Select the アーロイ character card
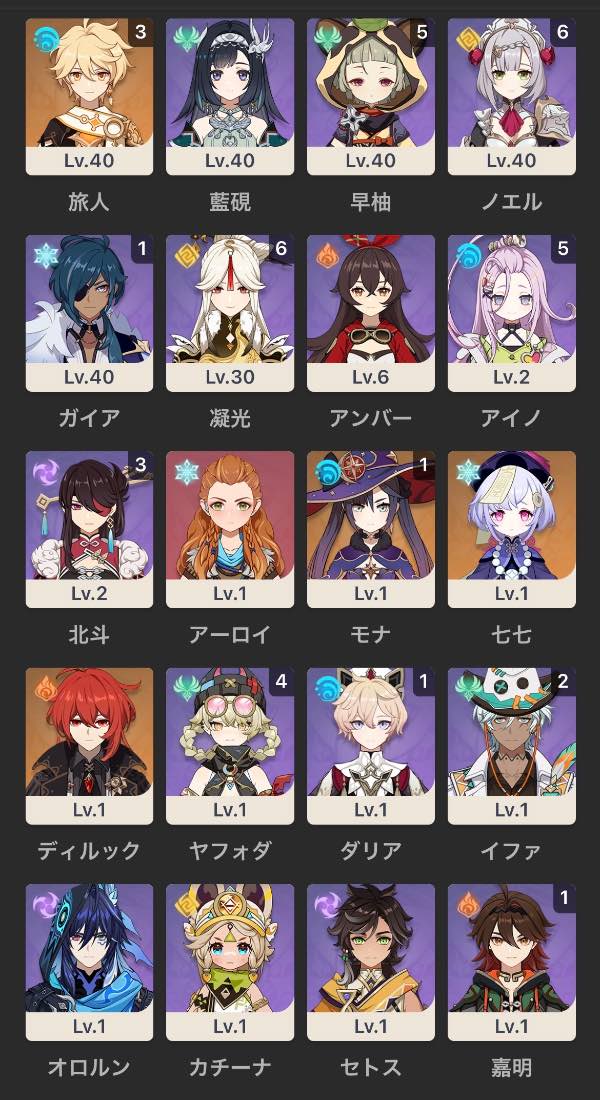 [230, 528]
